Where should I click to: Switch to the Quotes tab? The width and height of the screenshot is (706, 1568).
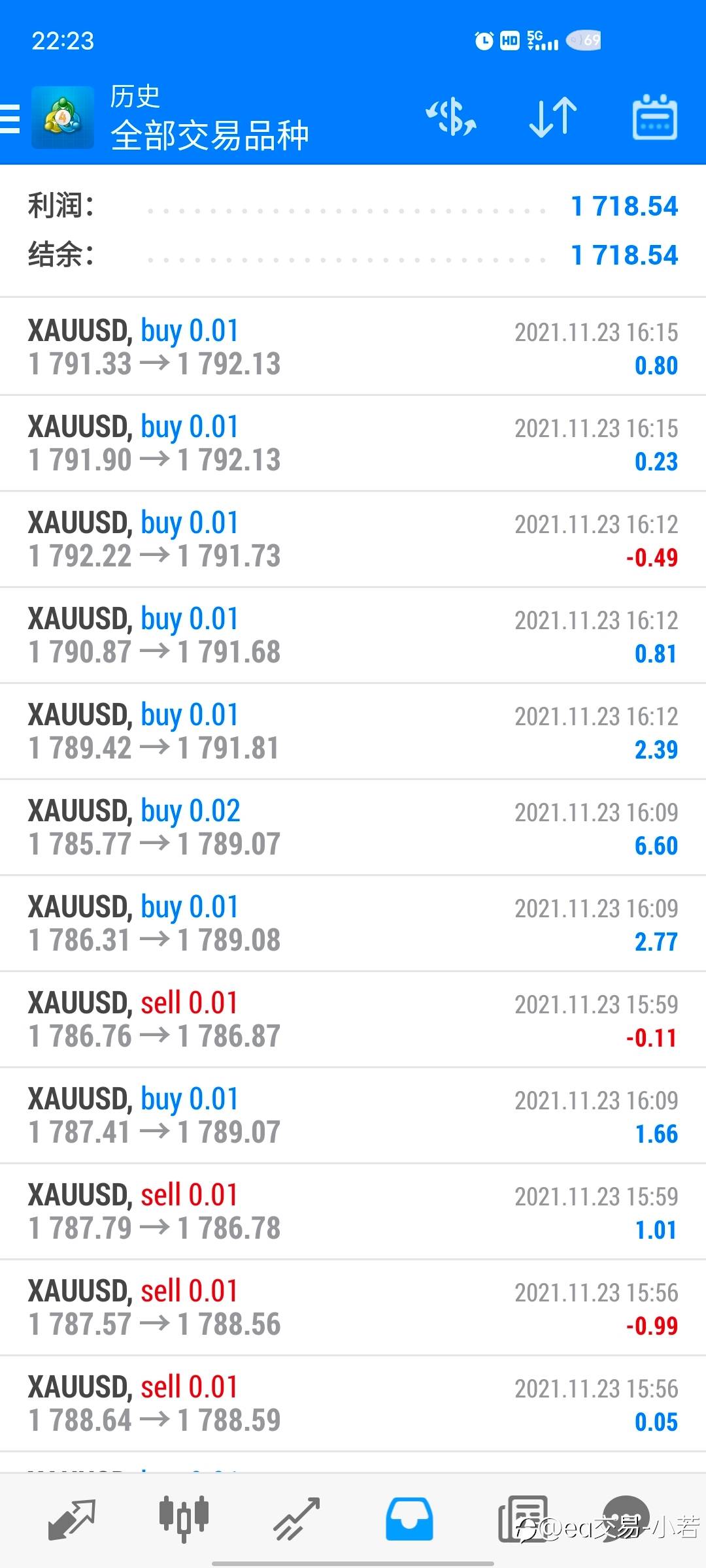click(x=72, y=1518)
